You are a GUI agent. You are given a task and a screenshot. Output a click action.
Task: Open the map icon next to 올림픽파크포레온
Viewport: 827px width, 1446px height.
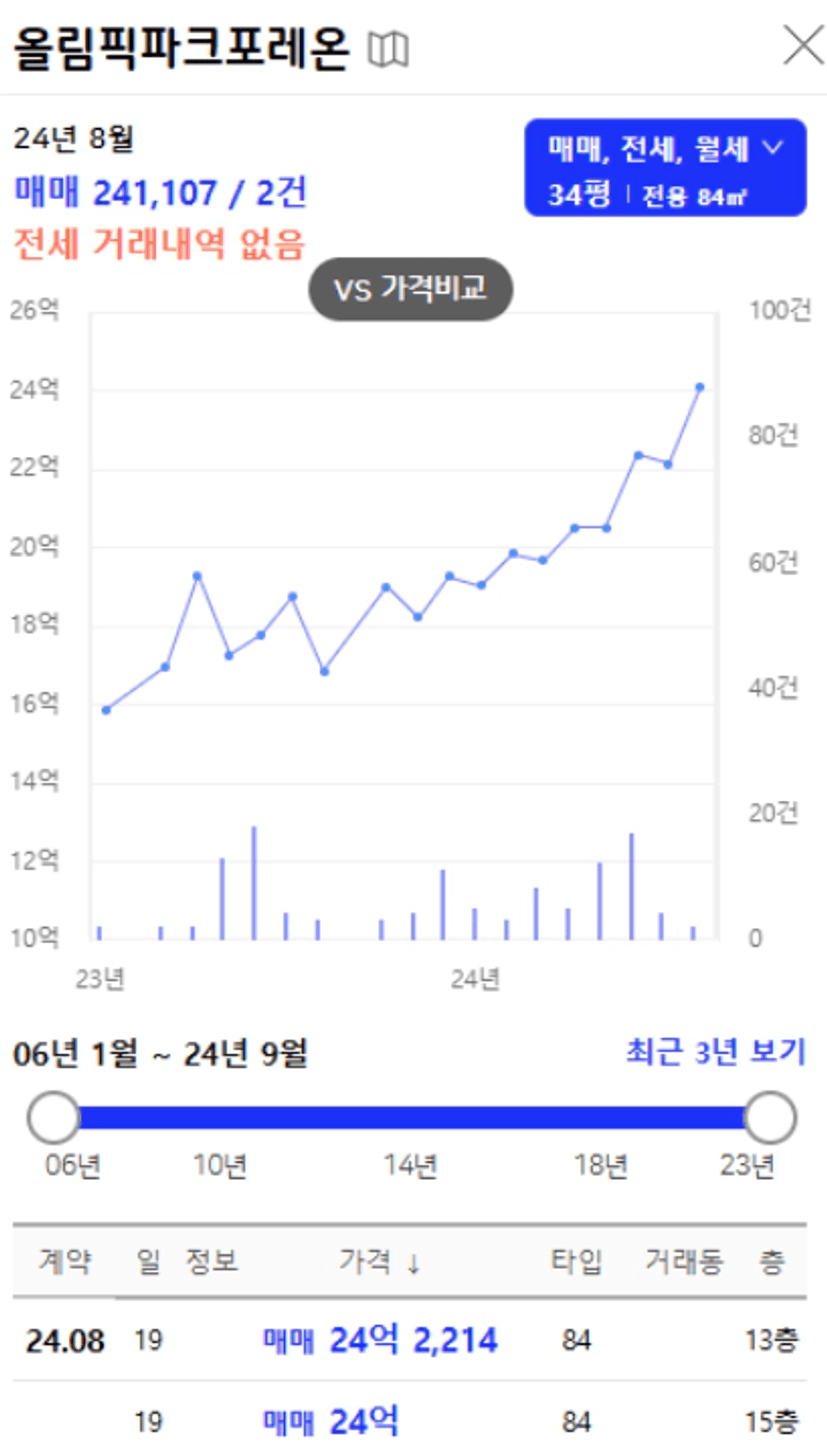click(388, 49)
